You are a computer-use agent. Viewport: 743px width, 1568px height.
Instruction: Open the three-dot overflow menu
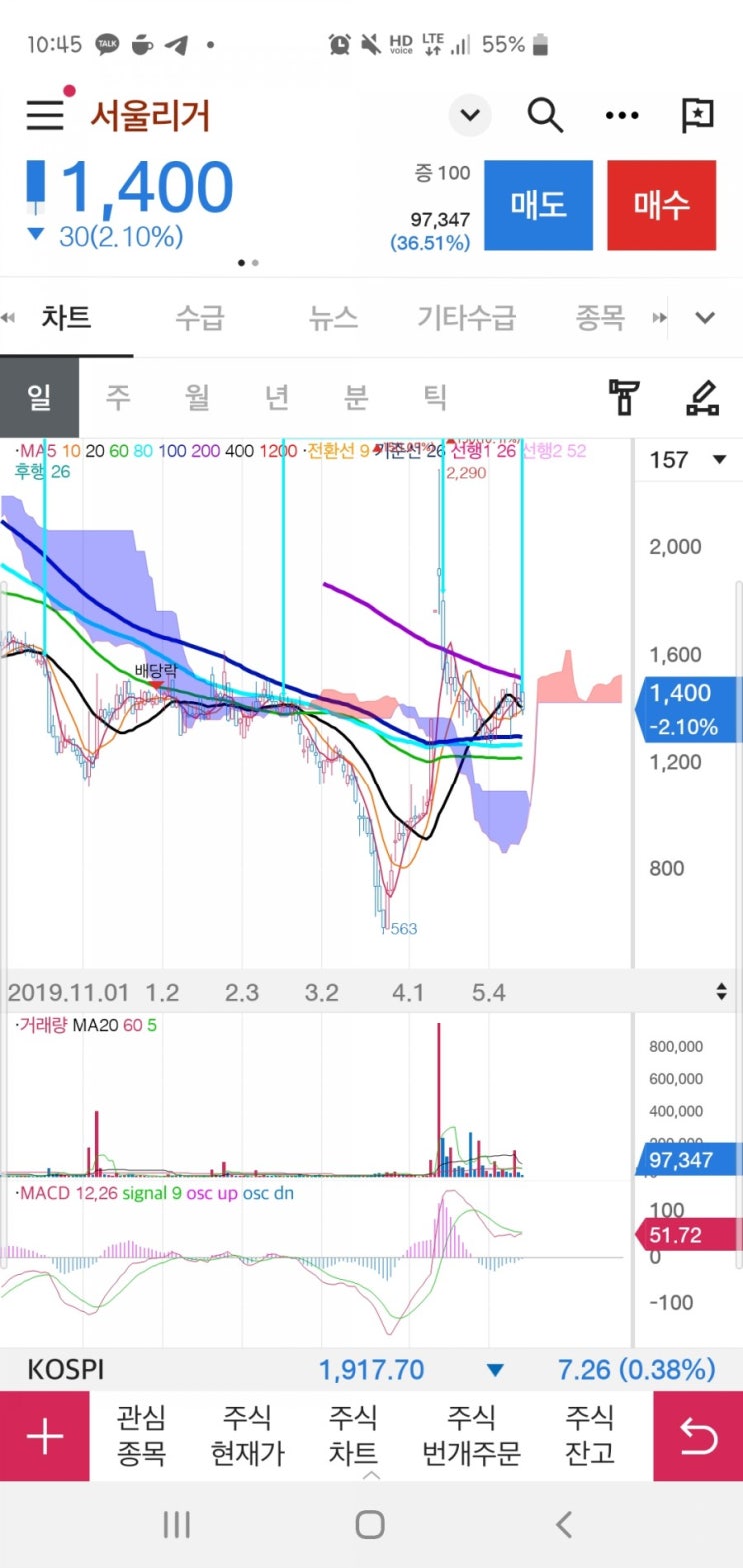[x=622, y=116]
